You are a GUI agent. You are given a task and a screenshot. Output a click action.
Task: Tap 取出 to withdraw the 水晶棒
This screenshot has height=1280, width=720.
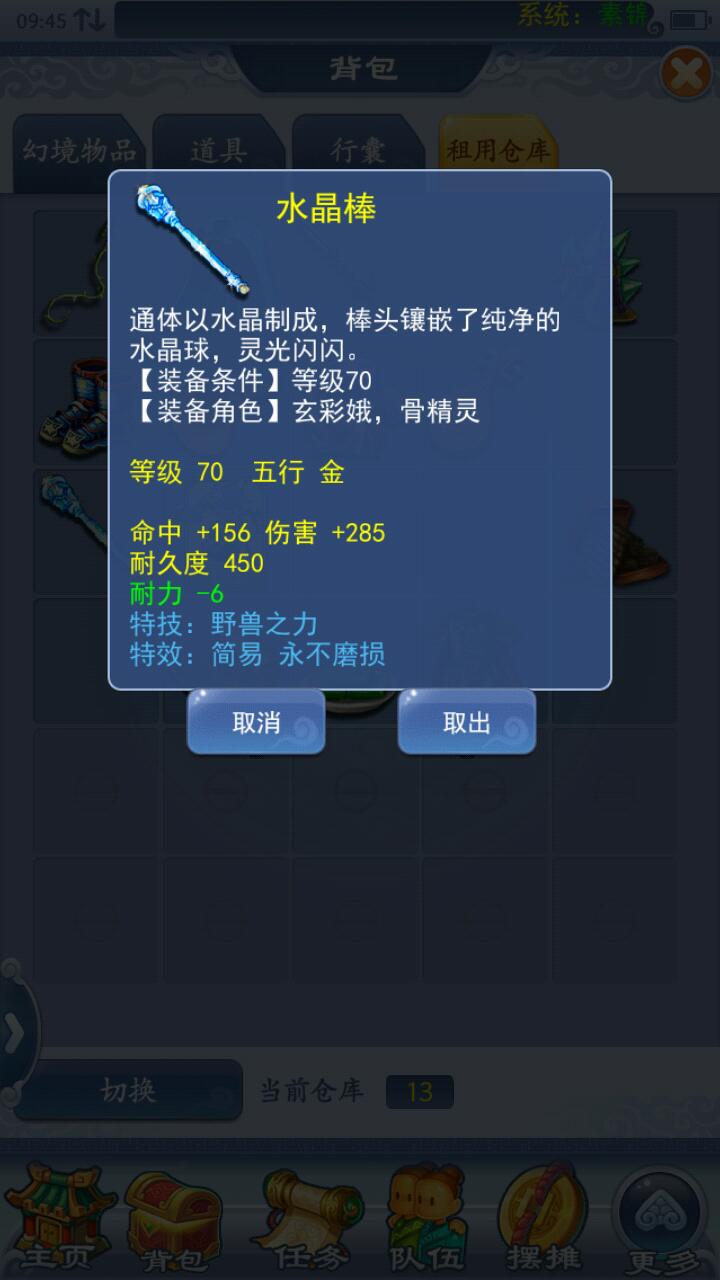pos(466,723)
